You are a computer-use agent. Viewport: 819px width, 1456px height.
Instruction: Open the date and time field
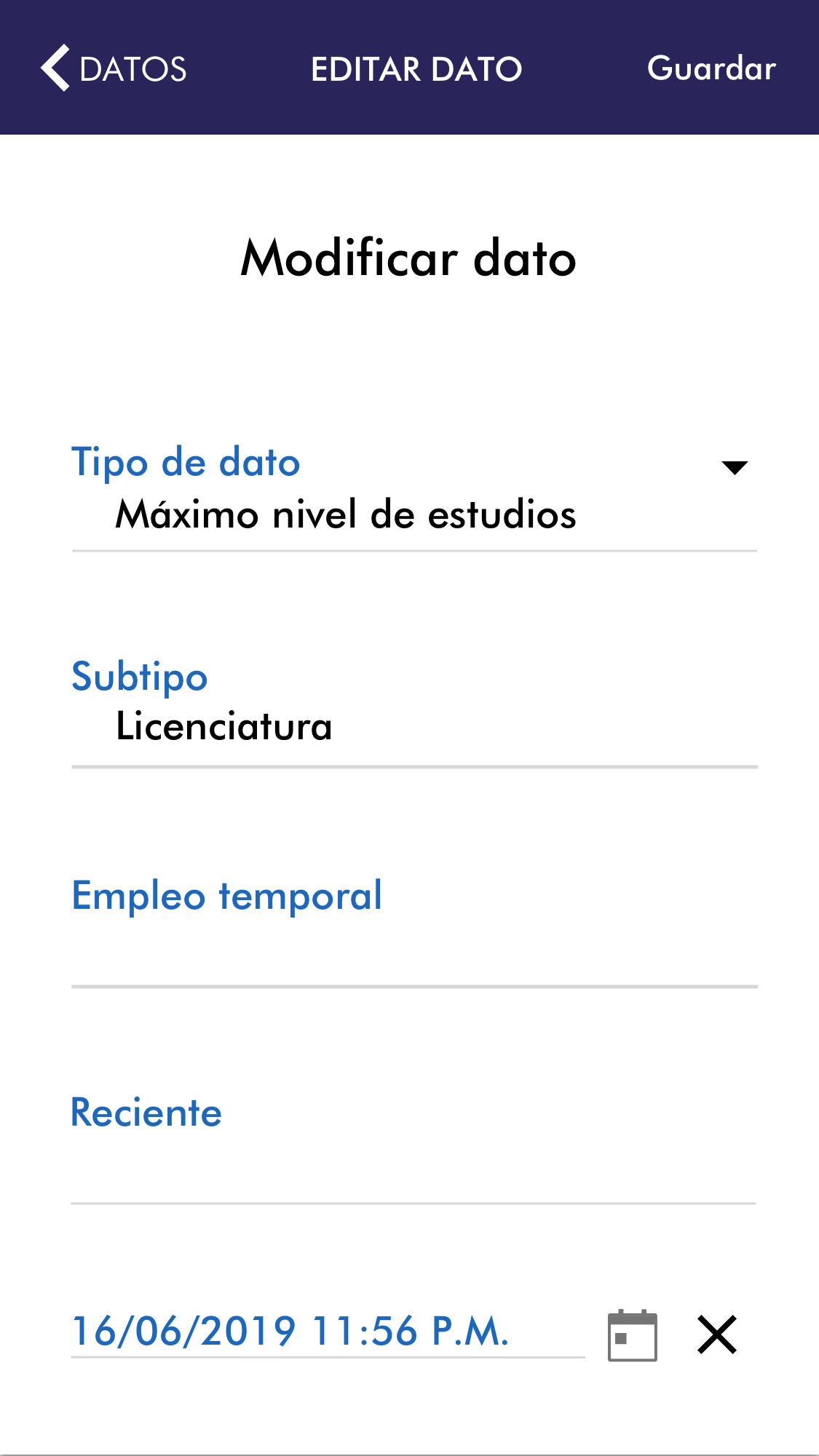click(x=327, y=1332)
